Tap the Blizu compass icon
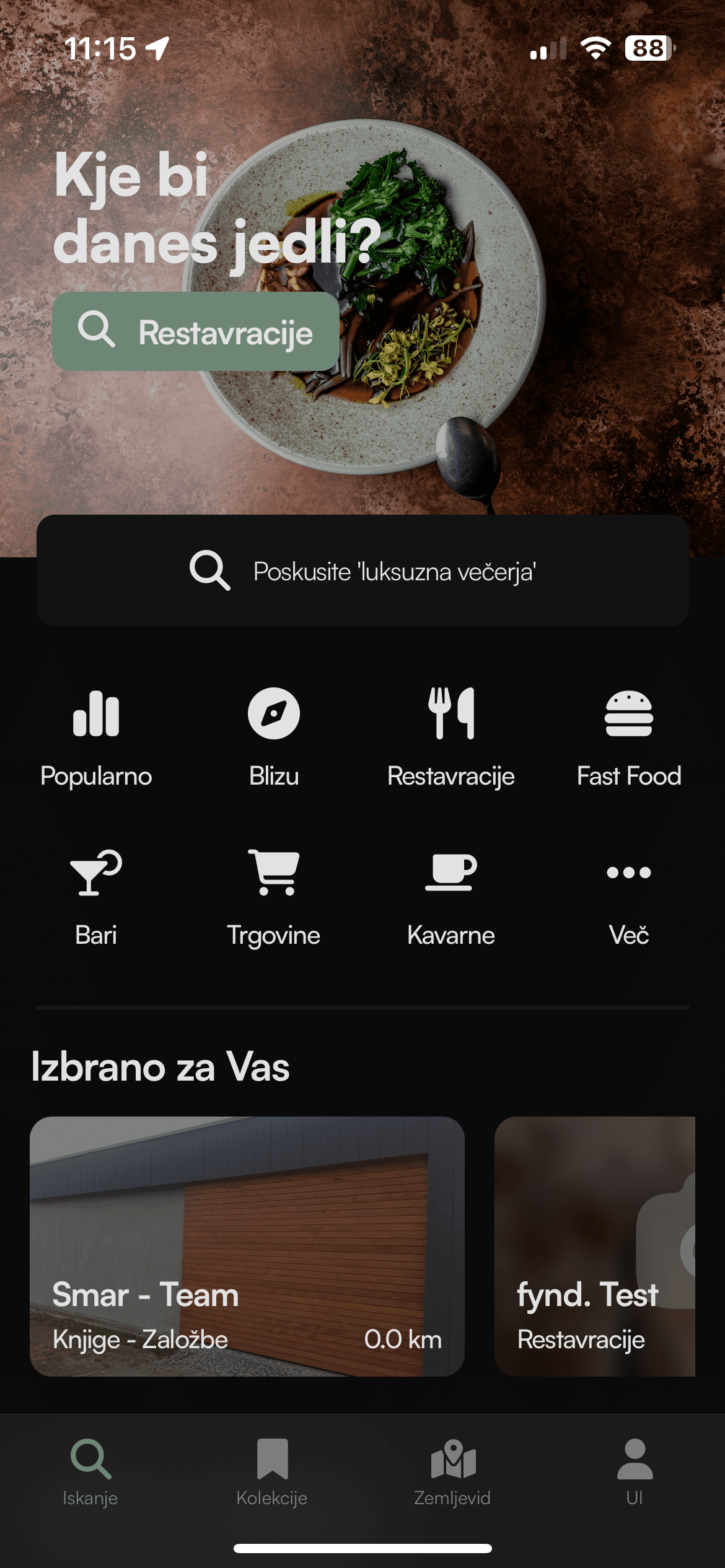The width and height of the screenshot is (725, 1568). (275, 713)
